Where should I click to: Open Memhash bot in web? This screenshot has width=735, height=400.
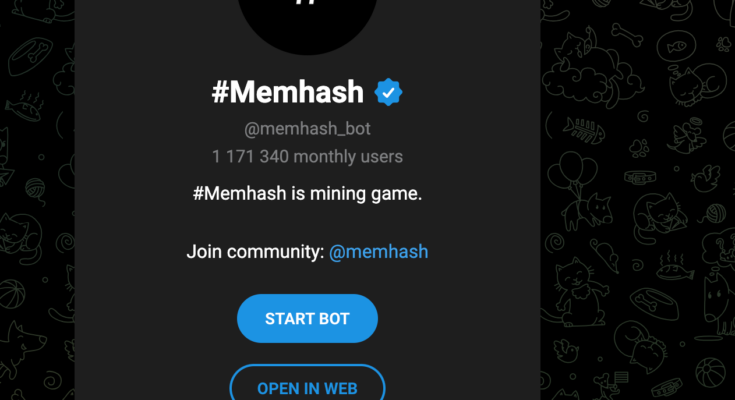tap(307, 386)
